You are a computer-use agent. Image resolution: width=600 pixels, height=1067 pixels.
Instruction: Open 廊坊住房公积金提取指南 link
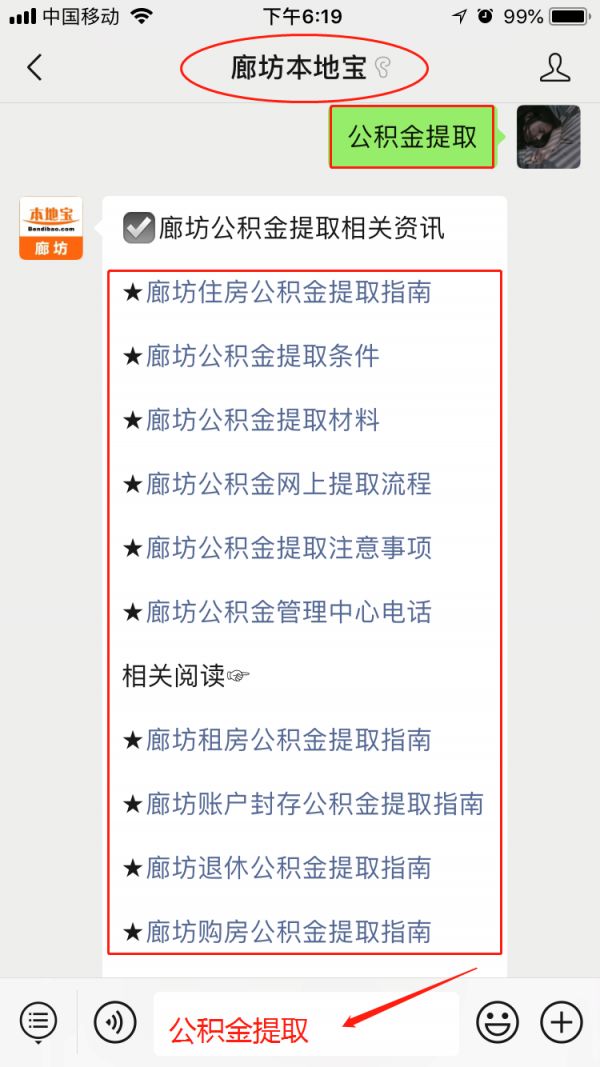point(288,292)
